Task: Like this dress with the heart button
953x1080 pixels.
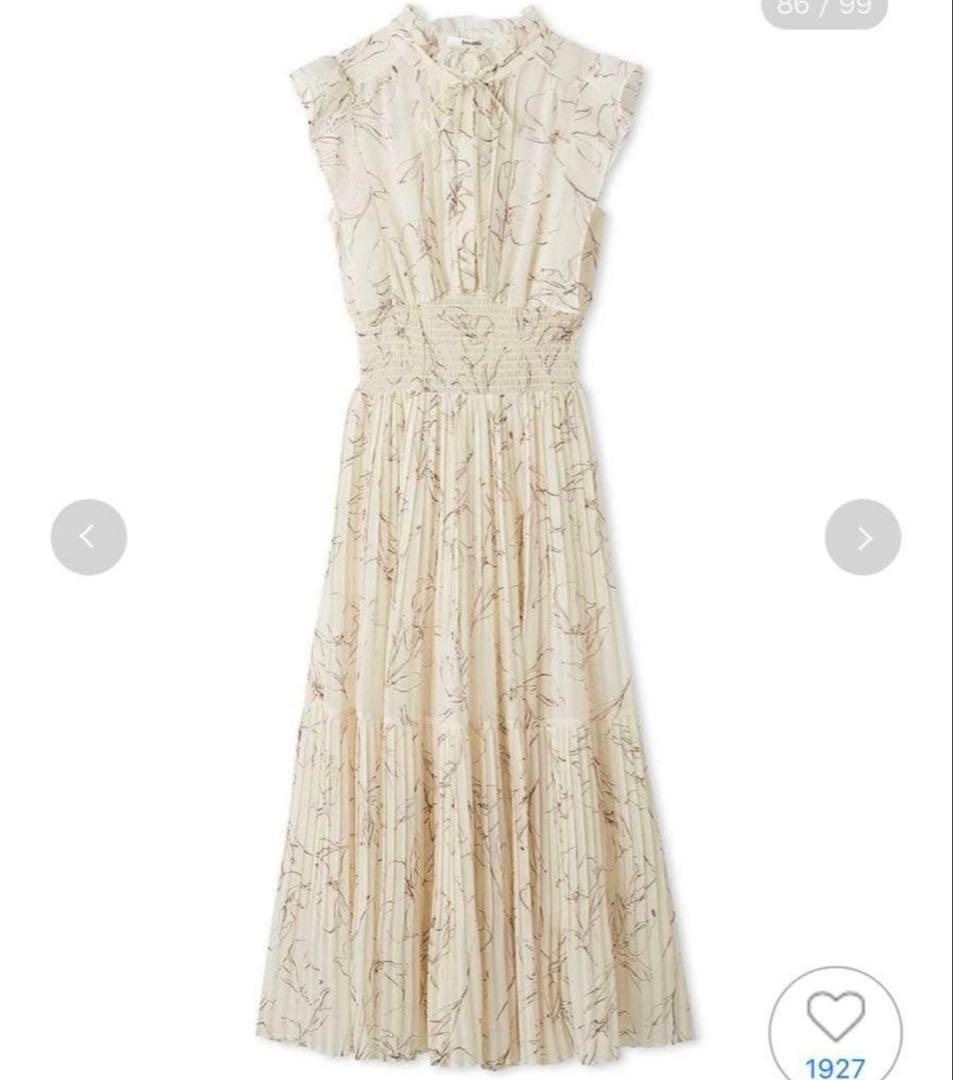Action: (835, 1020)
